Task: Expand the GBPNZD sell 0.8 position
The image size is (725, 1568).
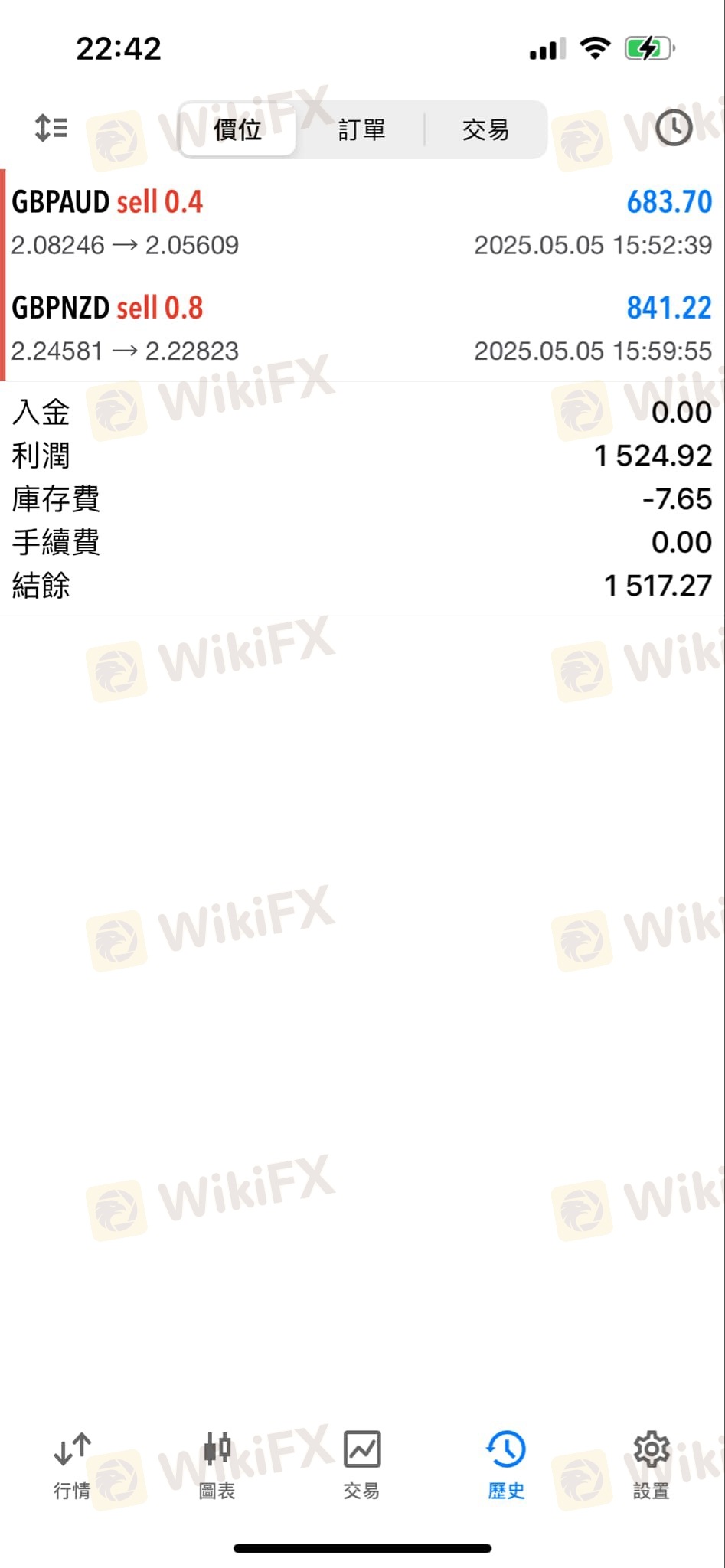Action: pyautogui.click(x=362, y=328)
